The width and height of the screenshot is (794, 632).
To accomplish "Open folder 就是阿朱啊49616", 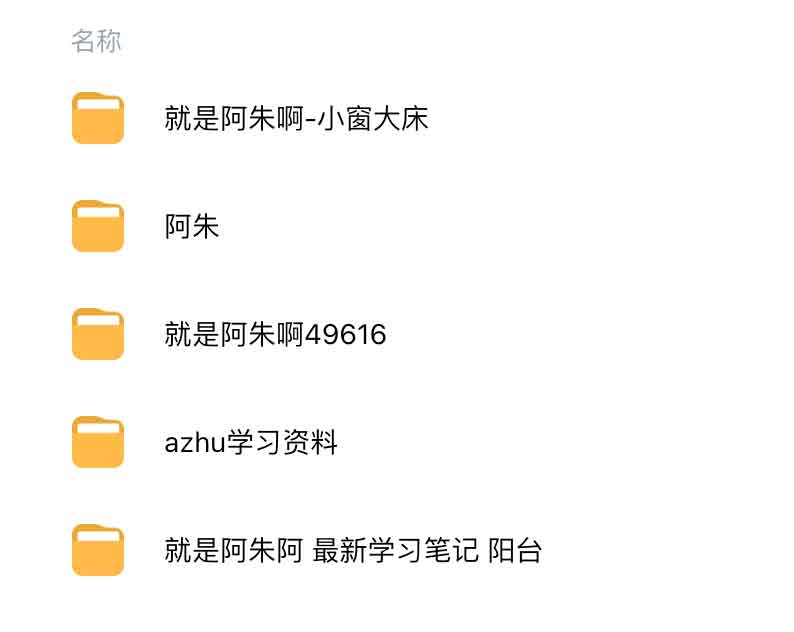I will click(275, 335).
